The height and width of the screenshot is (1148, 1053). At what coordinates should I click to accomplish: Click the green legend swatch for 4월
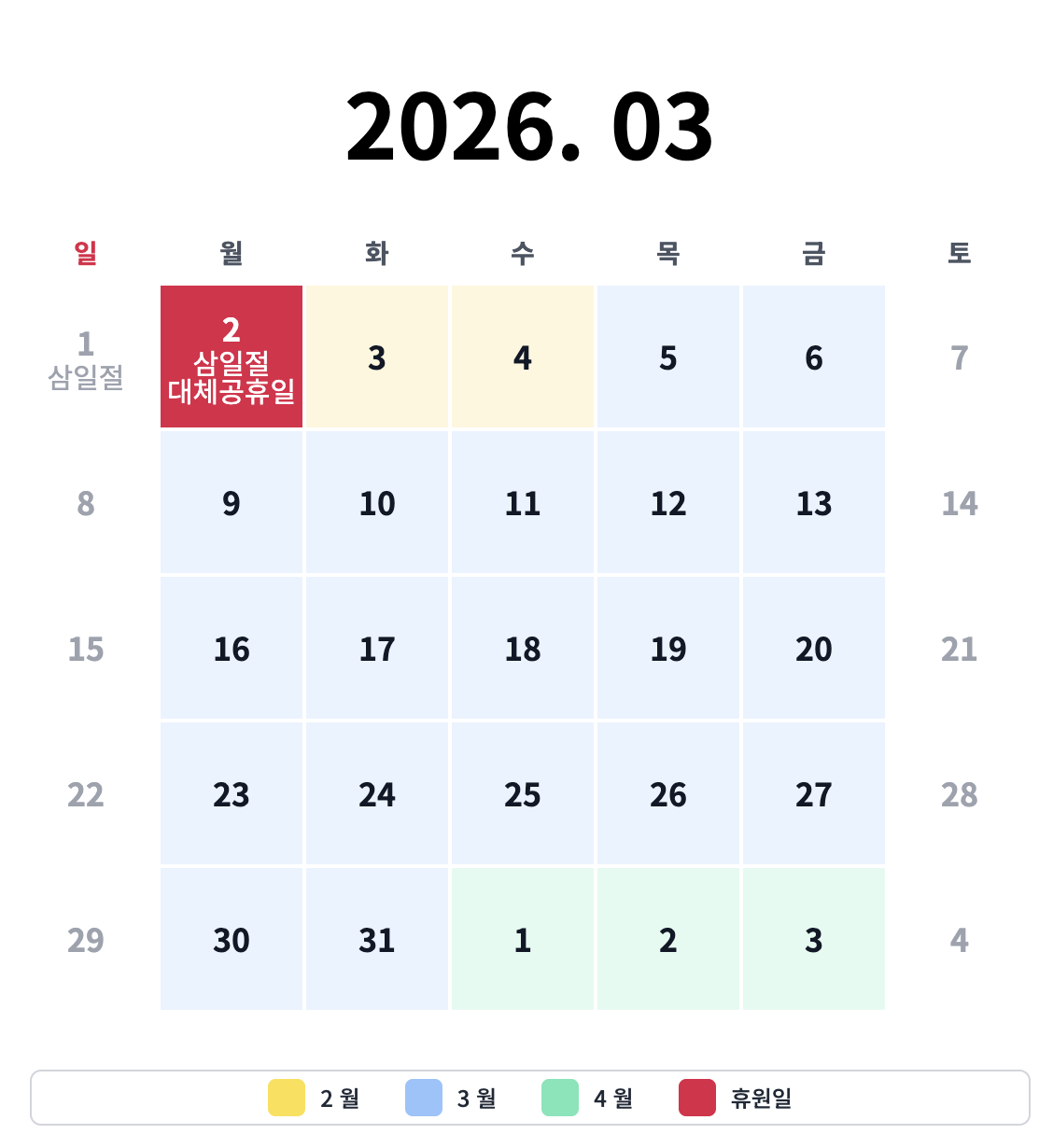[x=557, y=1099]
